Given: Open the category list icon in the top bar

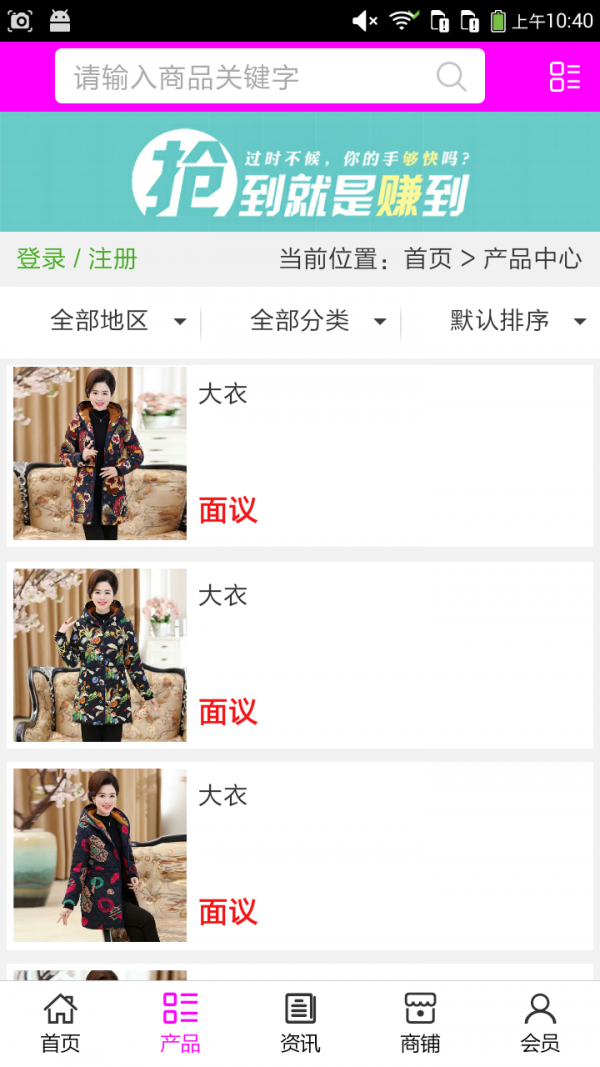Looking at the screenshot, I should tap(565, 76).
